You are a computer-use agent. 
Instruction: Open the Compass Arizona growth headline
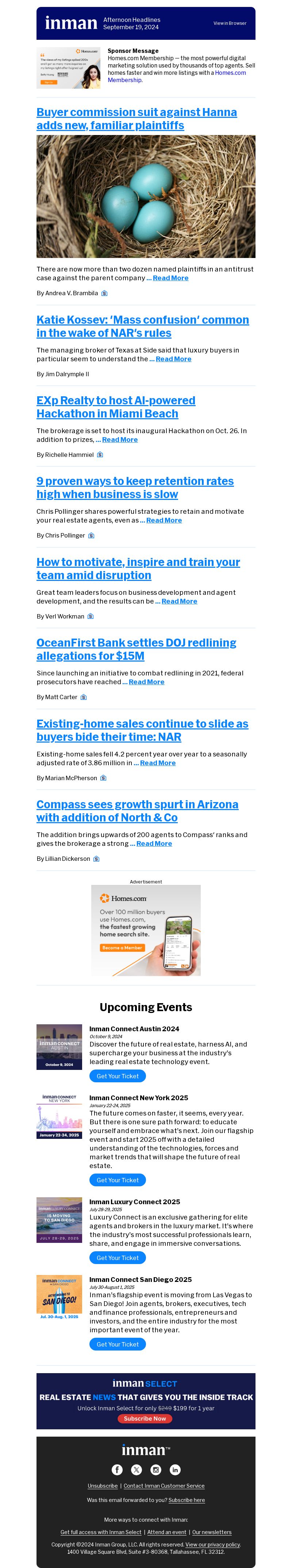pos(137,811)
